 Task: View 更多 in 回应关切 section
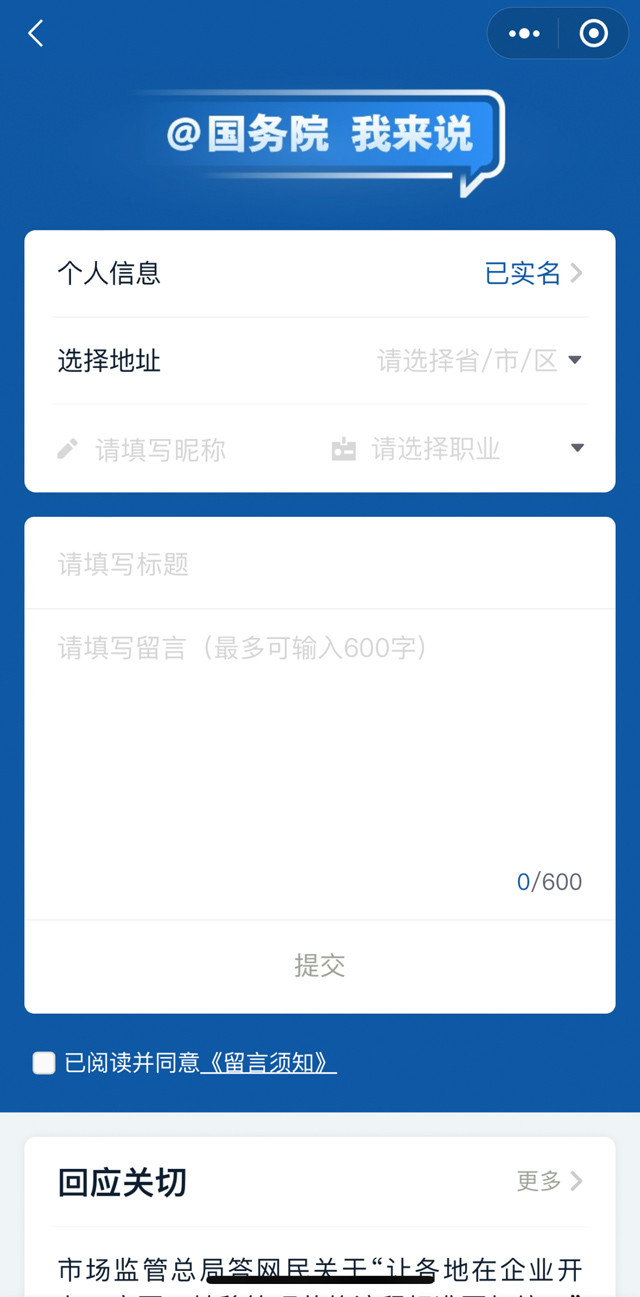[x=549, y=1181]
